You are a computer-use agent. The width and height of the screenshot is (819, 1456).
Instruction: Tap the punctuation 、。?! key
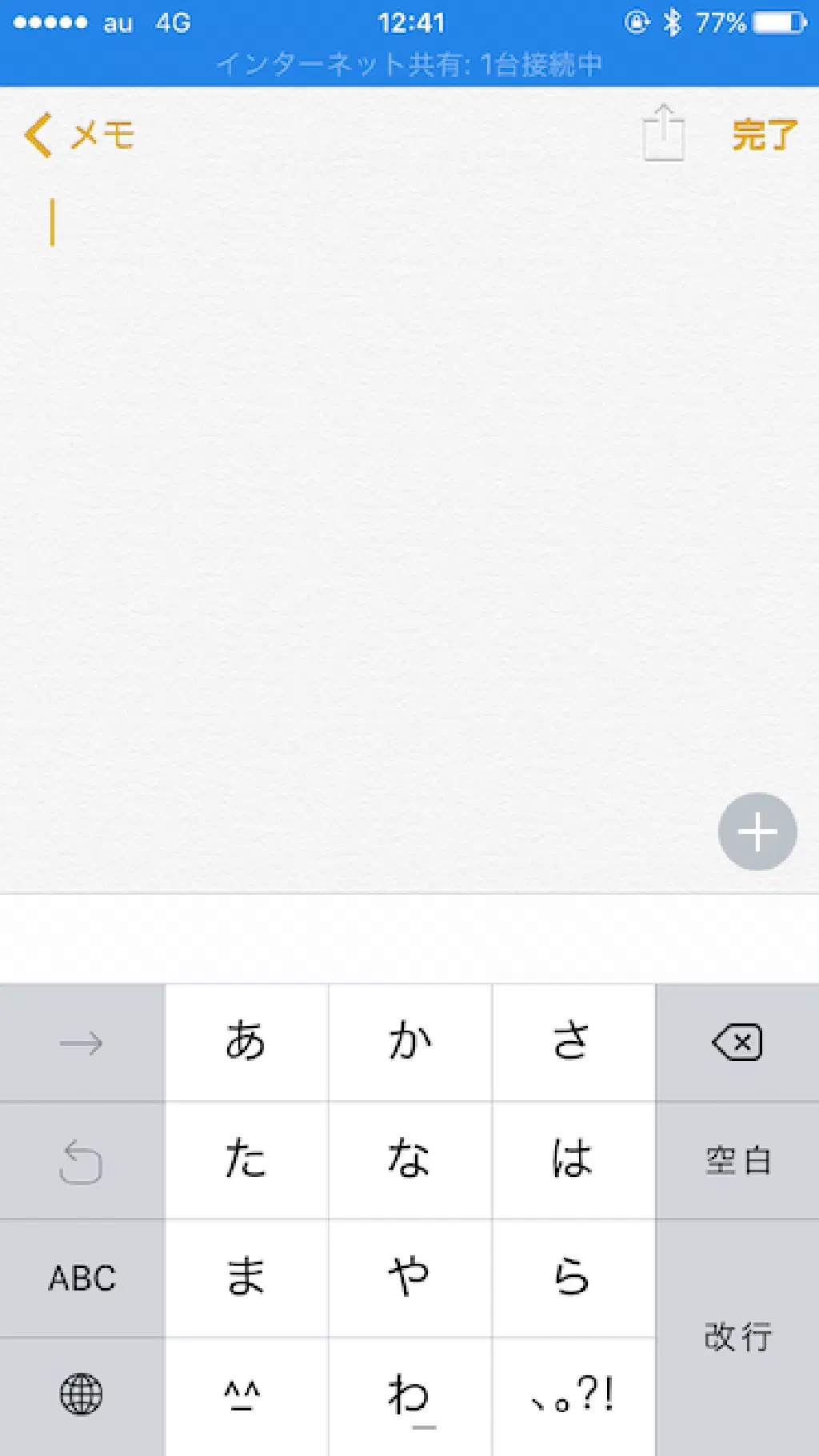(573, 1395)
